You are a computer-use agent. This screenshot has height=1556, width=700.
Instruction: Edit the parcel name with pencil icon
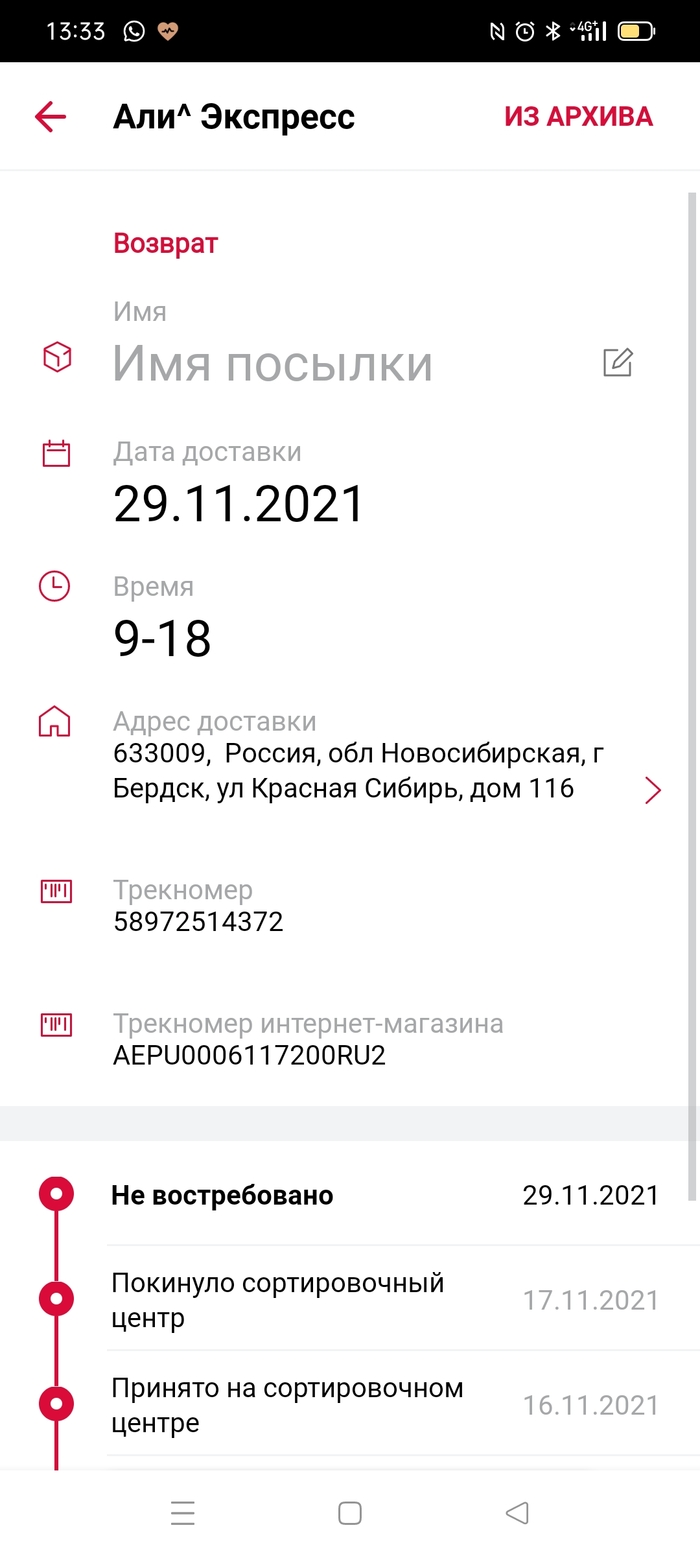[618, 362]
